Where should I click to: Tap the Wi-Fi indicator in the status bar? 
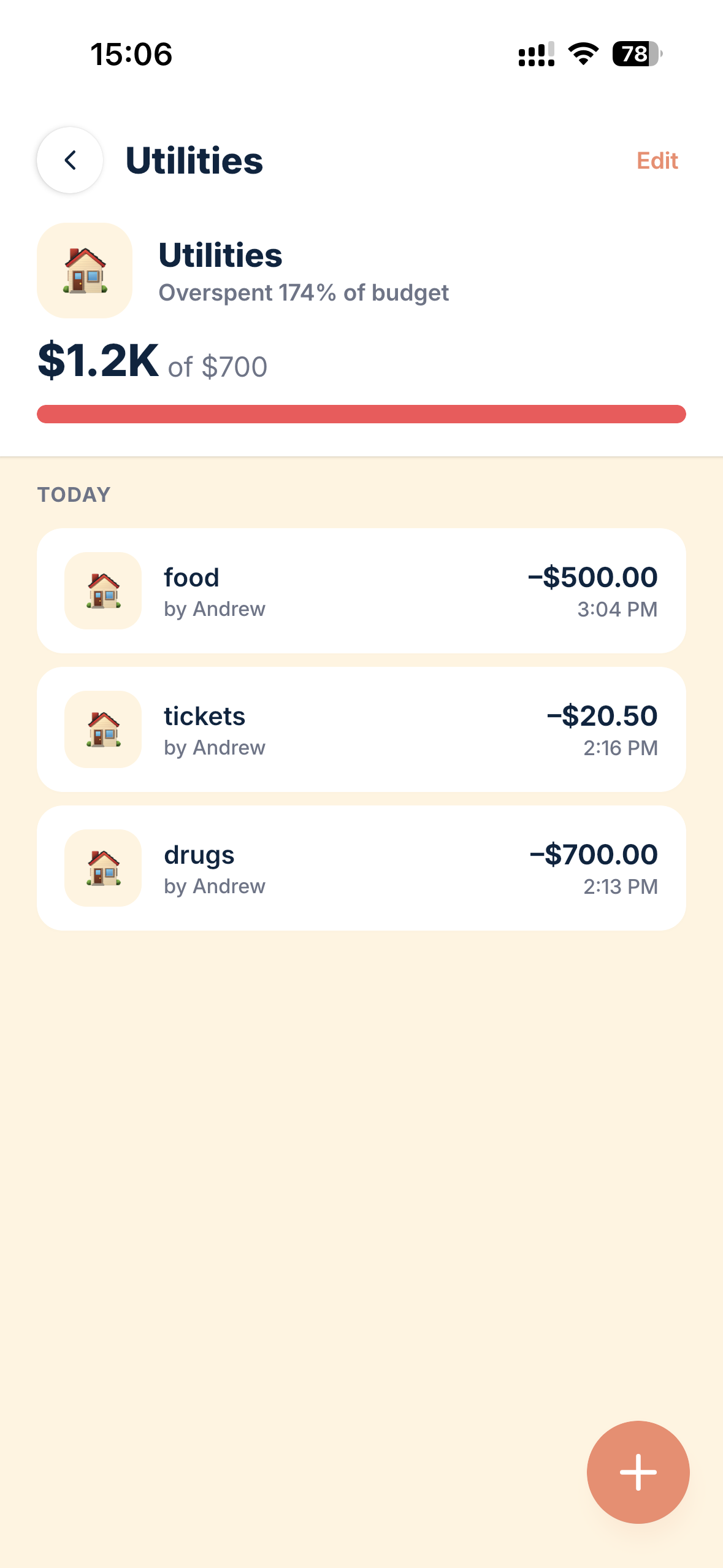pyautogui.click(x=581, y=54)
